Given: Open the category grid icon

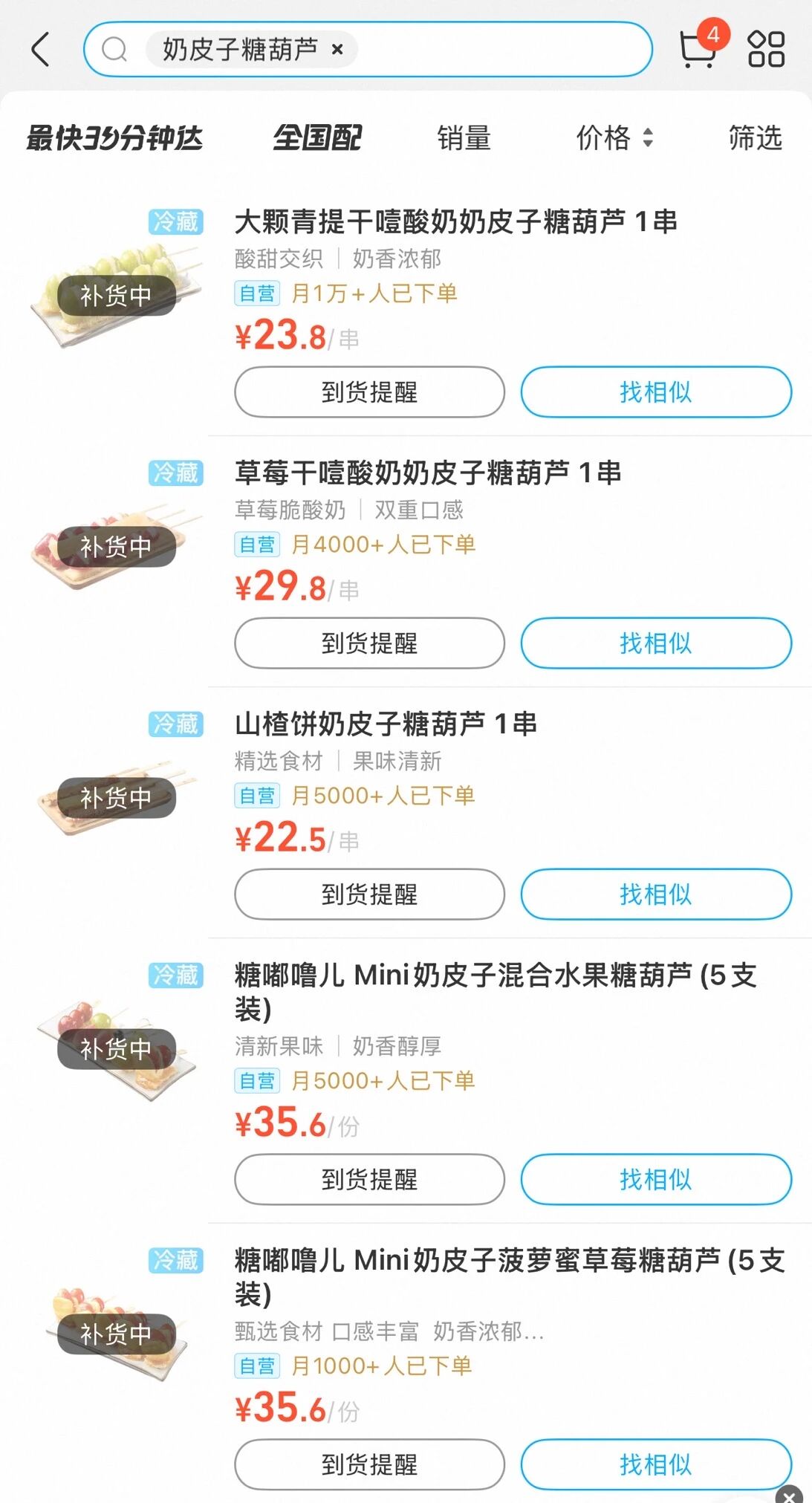Looking at the screenshot, I should click(766, 50).
